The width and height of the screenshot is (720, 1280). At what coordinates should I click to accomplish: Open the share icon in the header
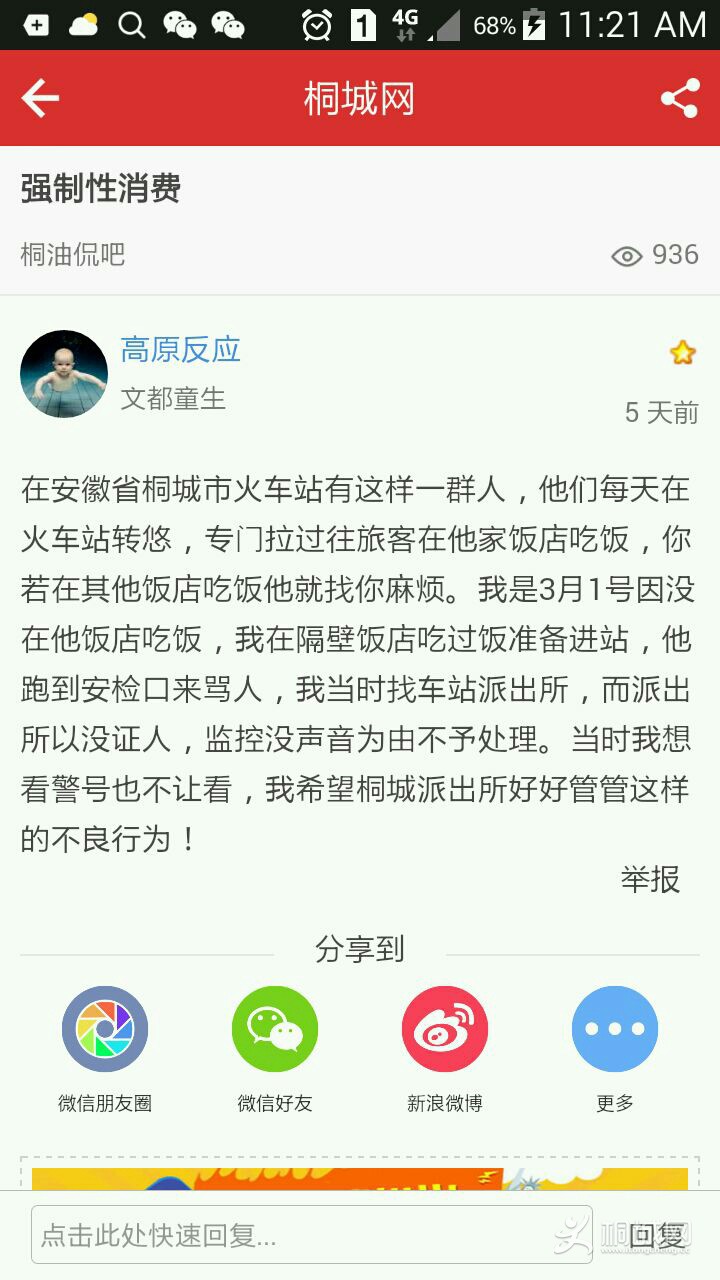679,98
